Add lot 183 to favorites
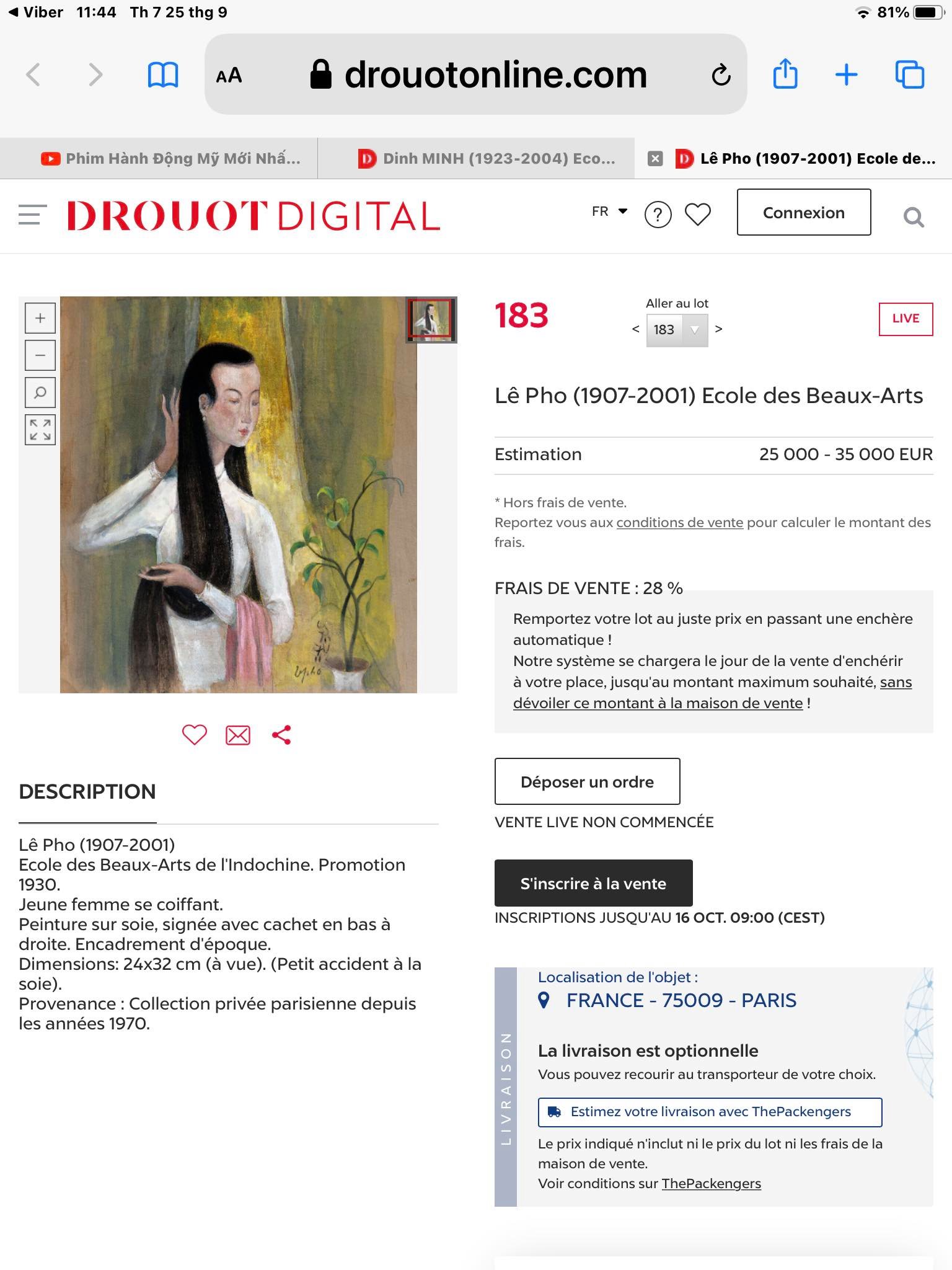The height and width of the screenshot is (1270, 952). click(194, 735)
